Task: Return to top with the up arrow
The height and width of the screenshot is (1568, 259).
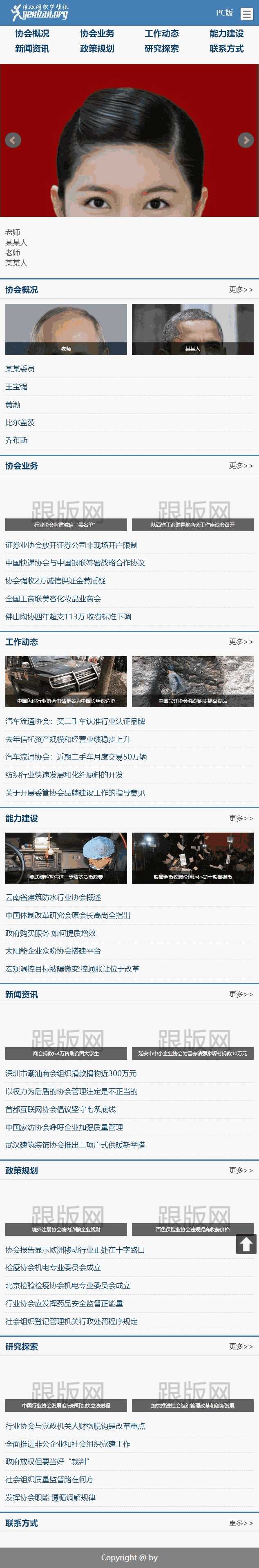Action: [246, 1244]
